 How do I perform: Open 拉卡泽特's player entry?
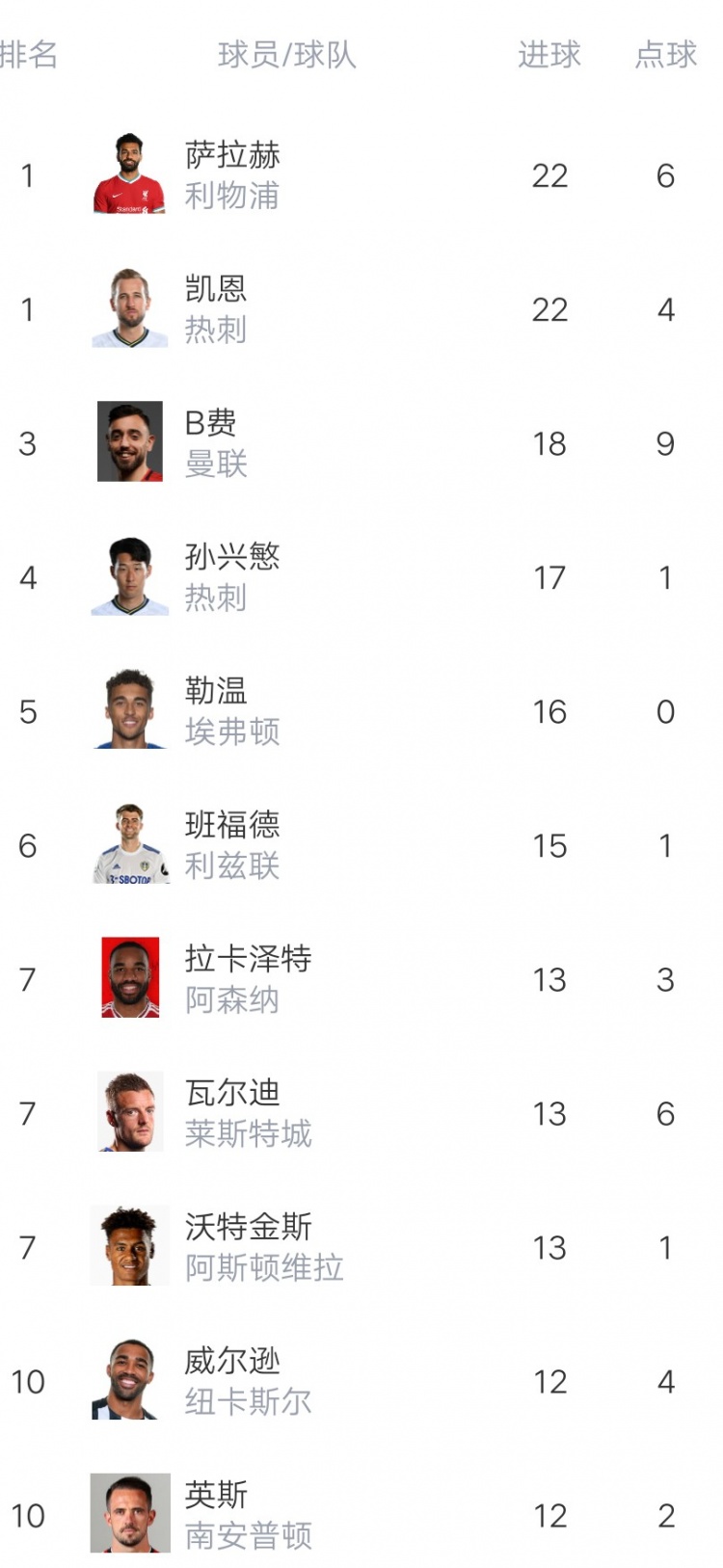[x=361, y=978]
